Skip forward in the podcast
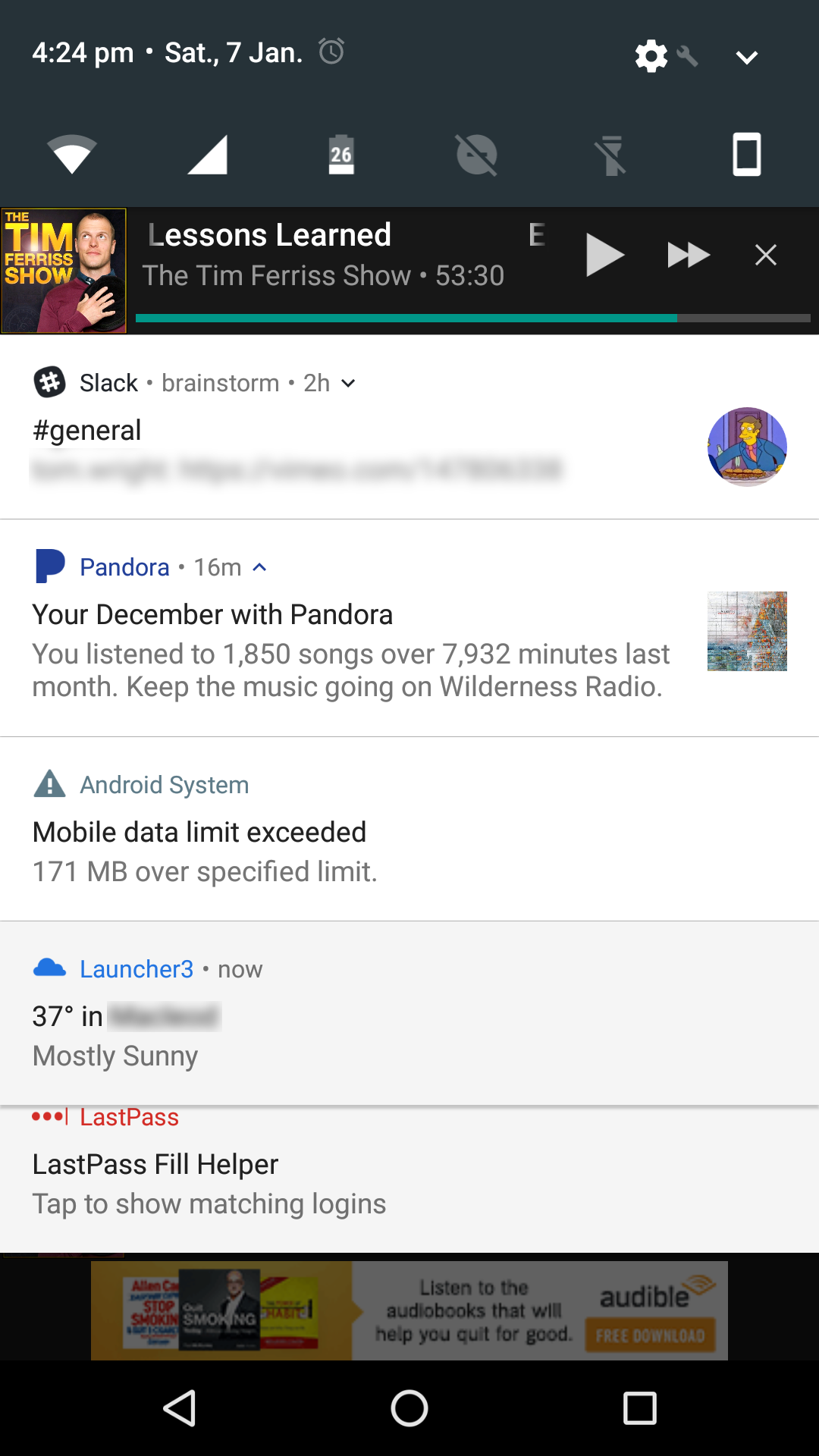 (x=688, y=256)
